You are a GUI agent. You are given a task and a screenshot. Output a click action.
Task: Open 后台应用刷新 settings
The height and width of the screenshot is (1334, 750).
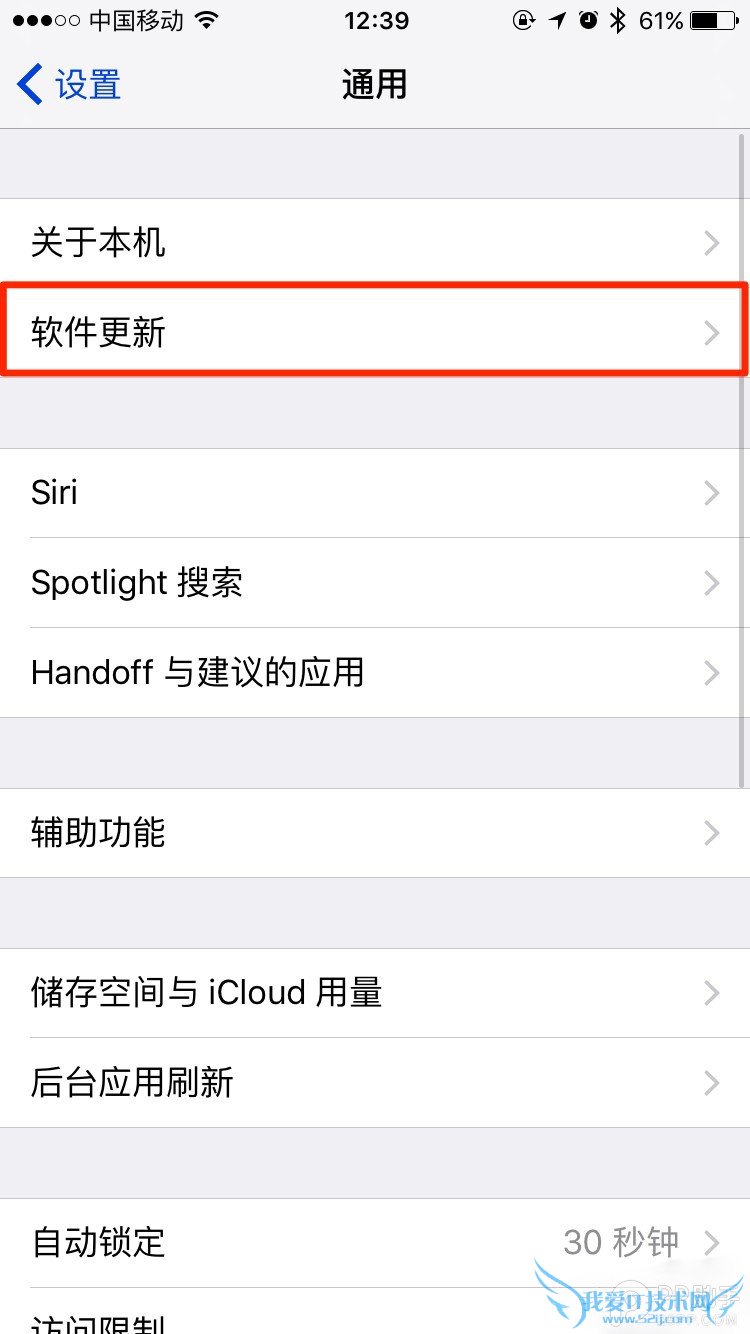click(375, 1082)
